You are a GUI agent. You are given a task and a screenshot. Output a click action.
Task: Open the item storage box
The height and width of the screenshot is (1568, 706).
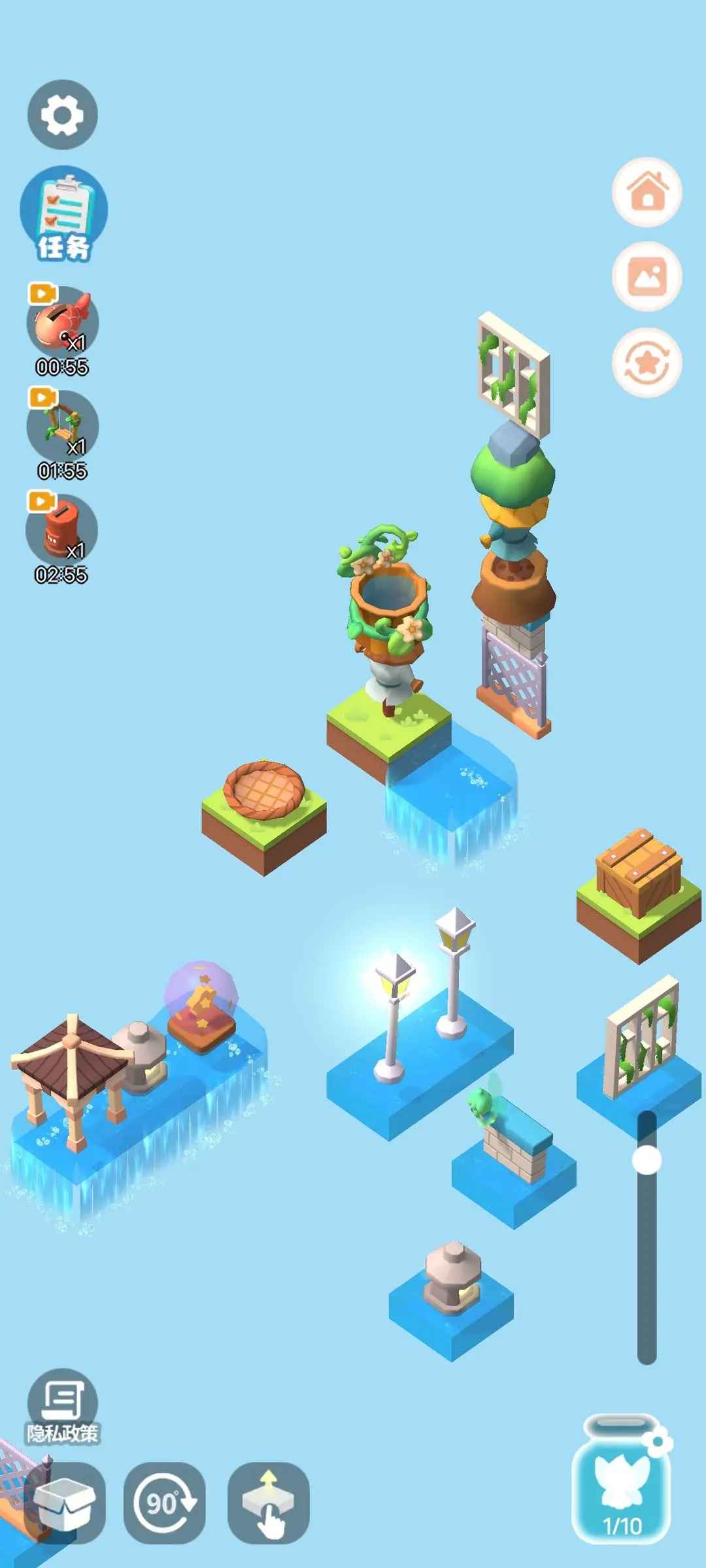(65, 1503)
